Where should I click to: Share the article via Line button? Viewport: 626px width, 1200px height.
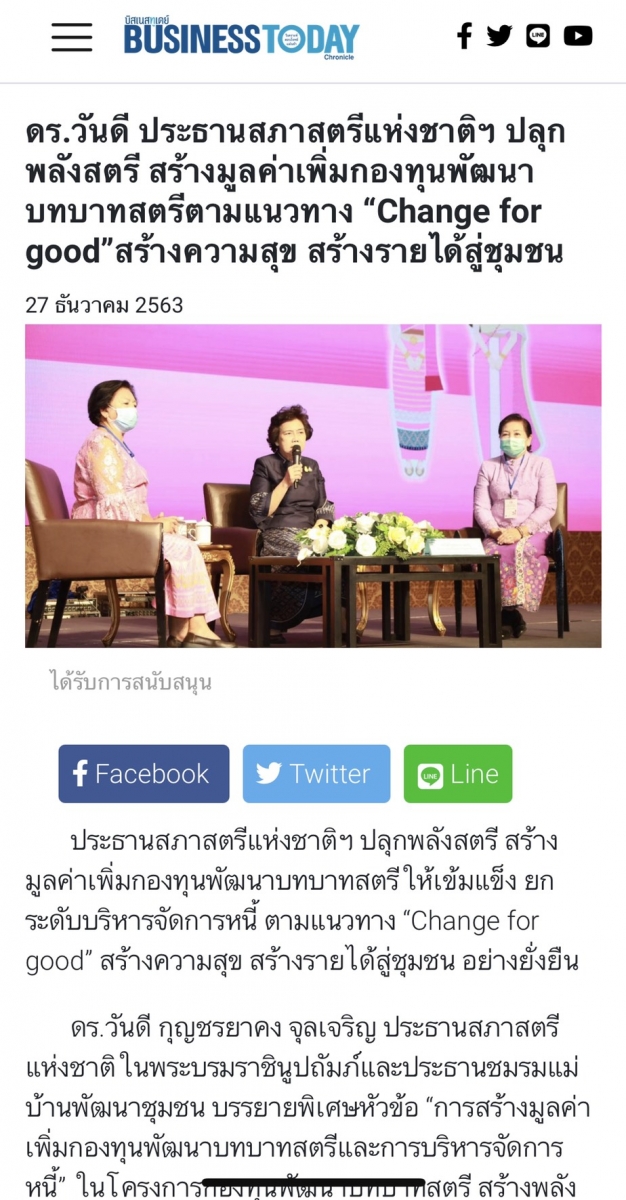(458, 774)
